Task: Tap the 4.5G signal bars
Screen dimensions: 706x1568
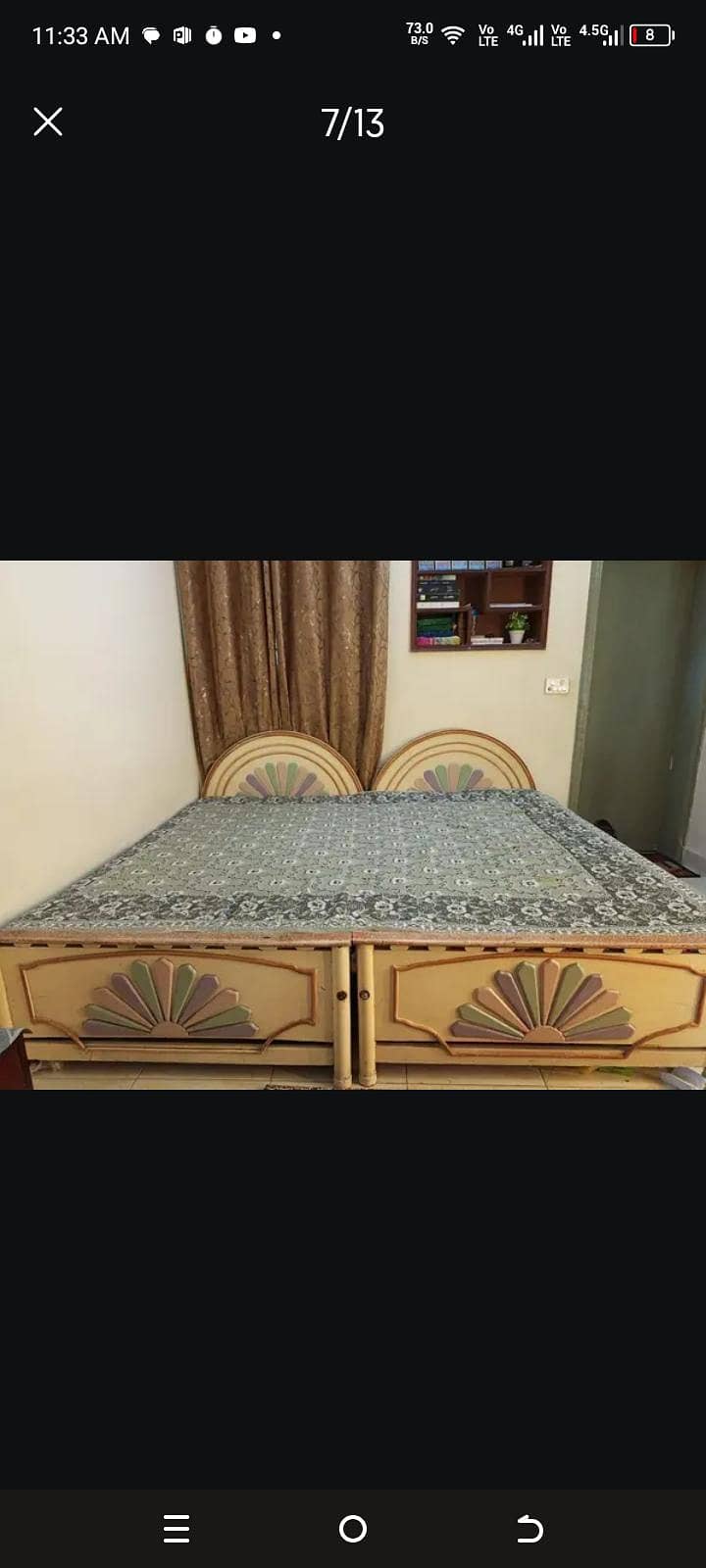Action: [x=608, y=35]
